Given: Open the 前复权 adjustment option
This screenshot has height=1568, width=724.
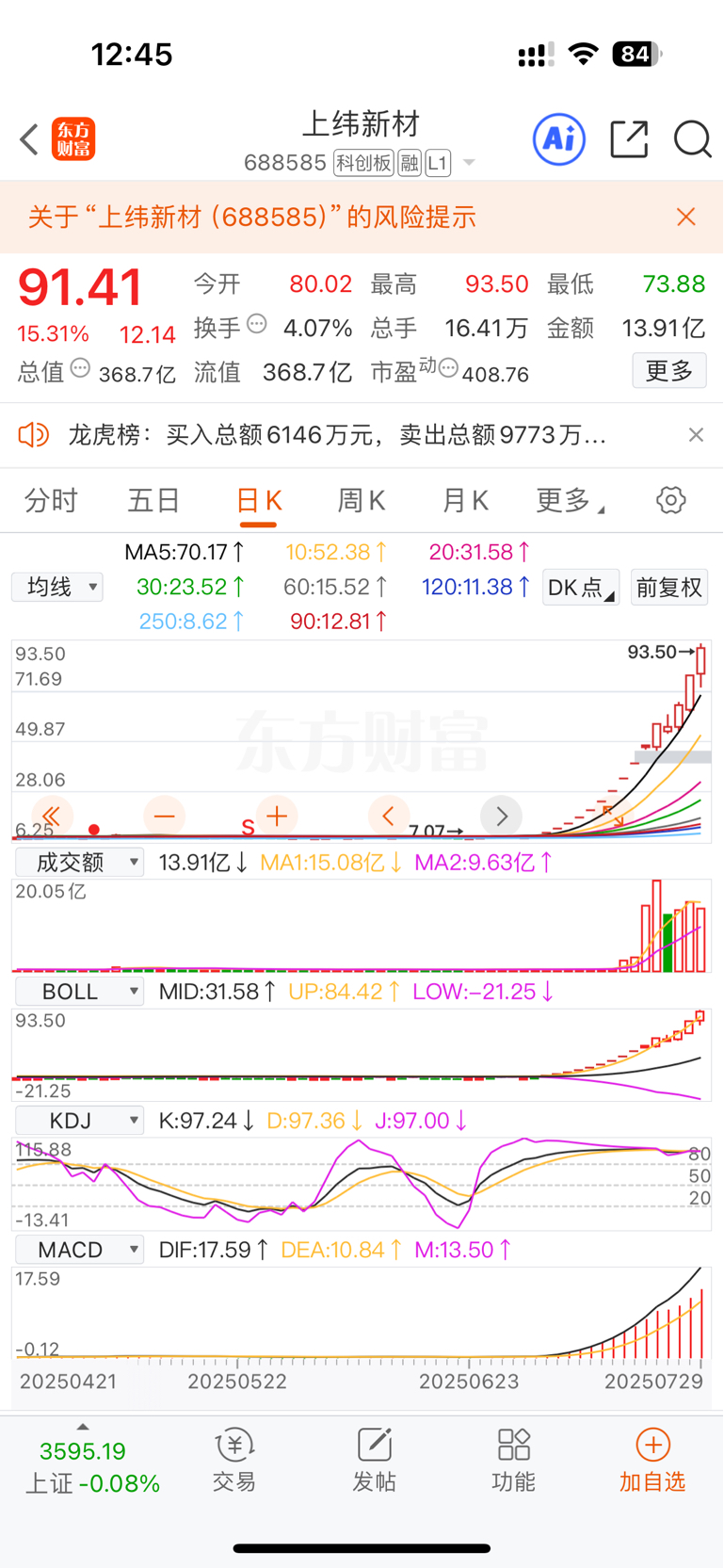Looking at the screenshot, I should pos(668,588).
